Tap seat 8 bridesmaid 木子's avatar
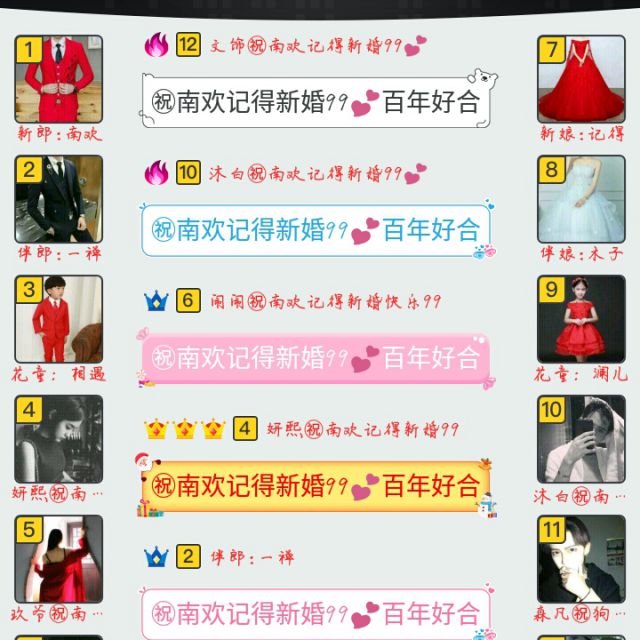 coord(581,199)
